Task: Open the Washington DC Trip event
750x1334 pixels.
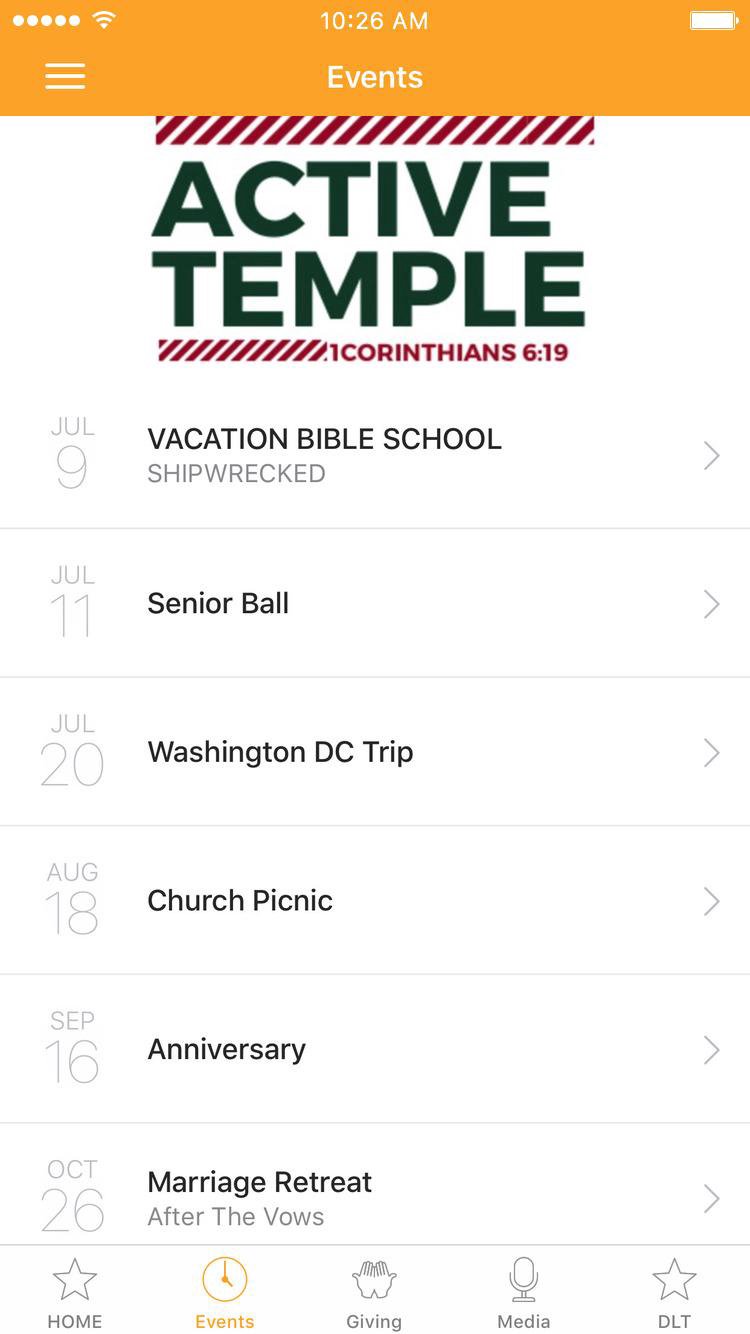Action: pyautogui.click(x=375, y=752)
